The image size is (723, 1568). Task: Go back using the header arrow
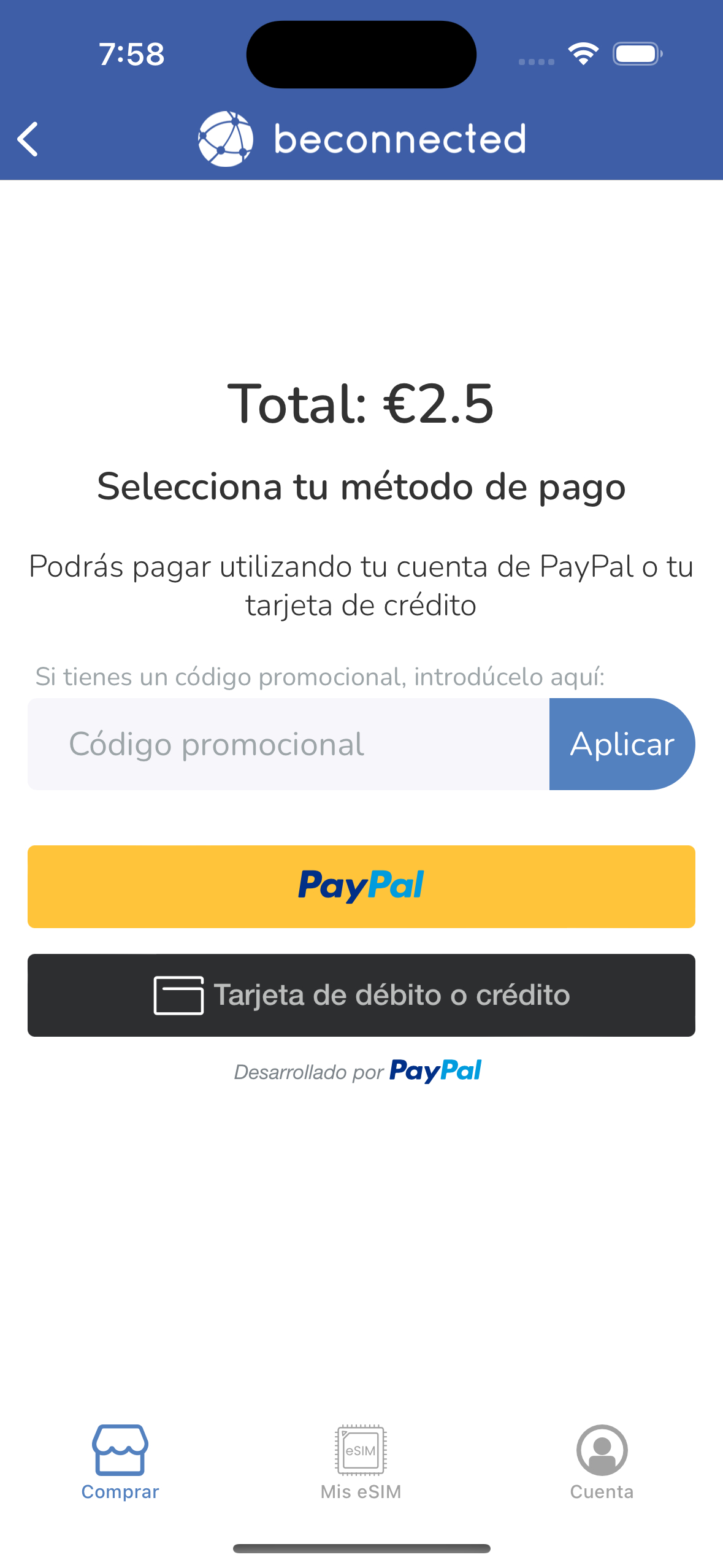[x=28, y=139]
